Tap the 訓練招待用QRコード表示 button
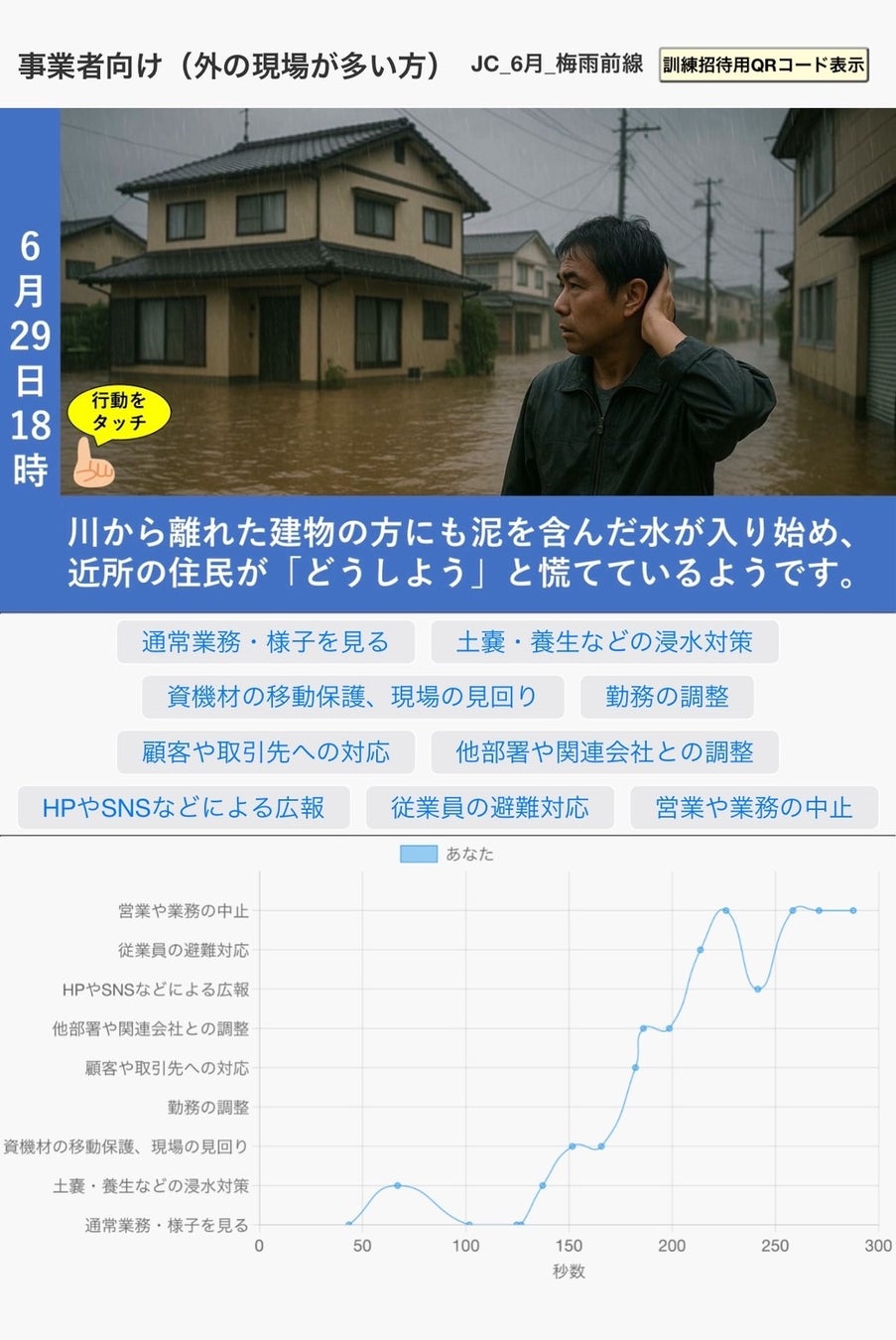896x1340 pixels. [763, 66]
